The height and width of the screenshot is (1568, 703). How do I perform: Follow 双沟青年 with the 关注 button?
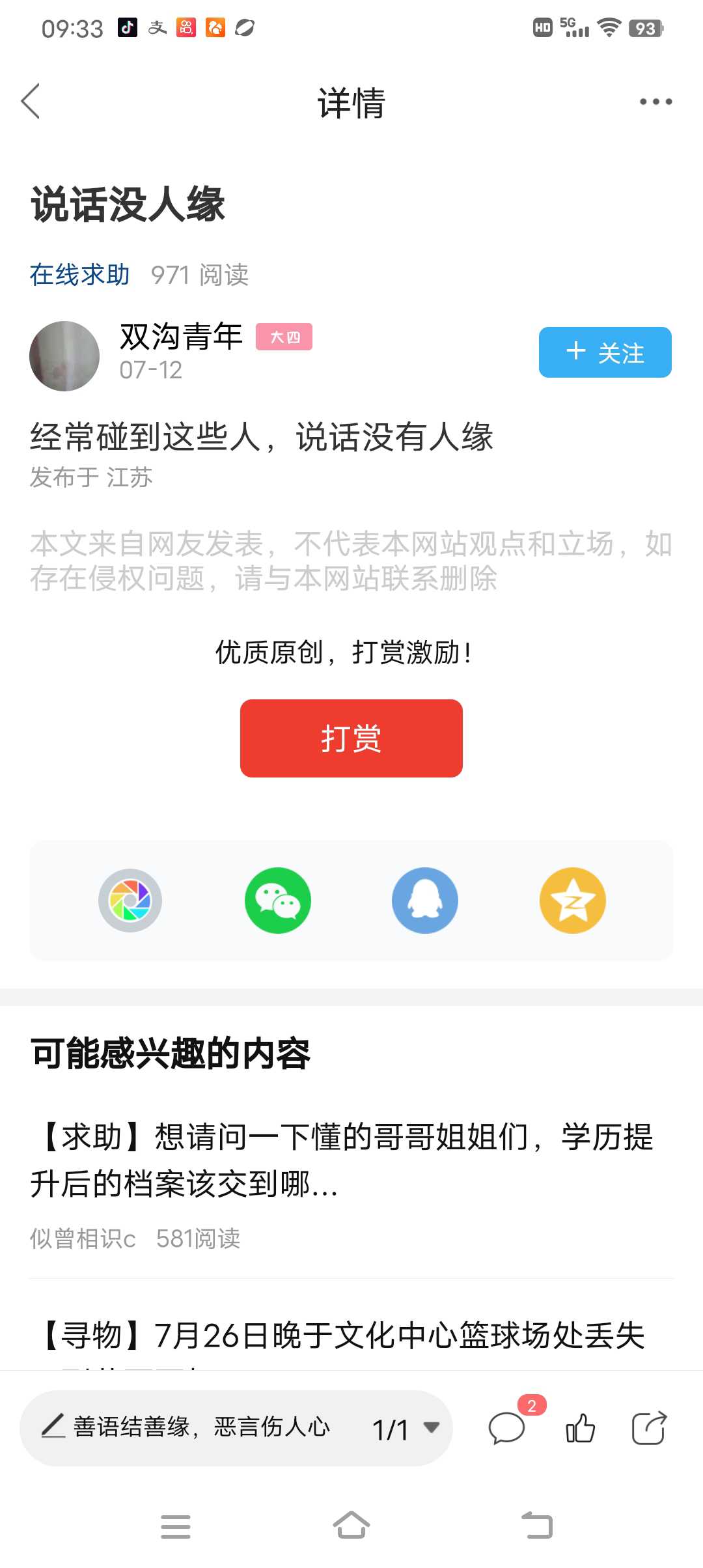(605, 352)
